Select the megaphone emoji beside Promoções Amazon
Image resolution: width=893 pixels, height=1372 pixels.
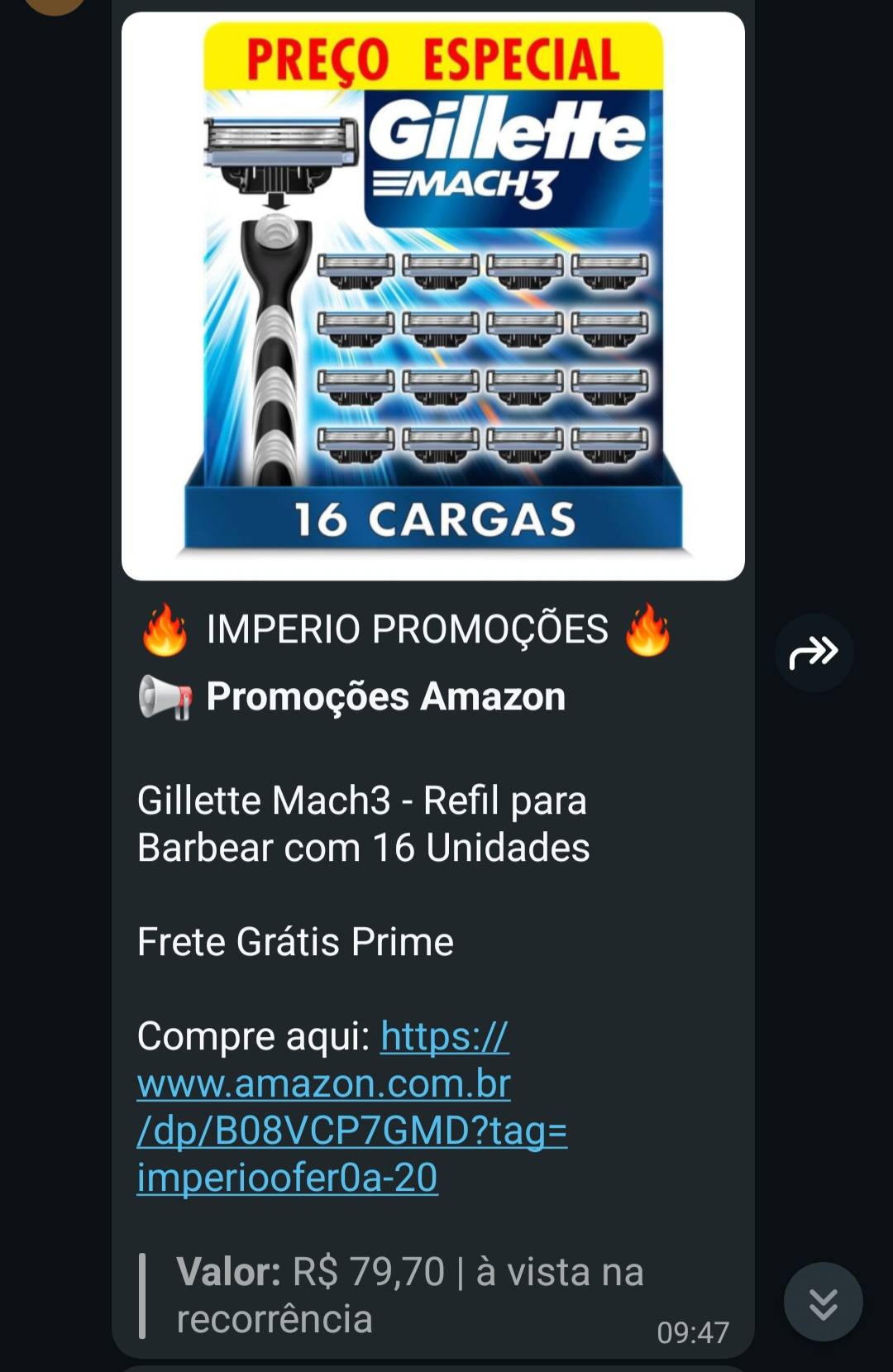point(165,696)
